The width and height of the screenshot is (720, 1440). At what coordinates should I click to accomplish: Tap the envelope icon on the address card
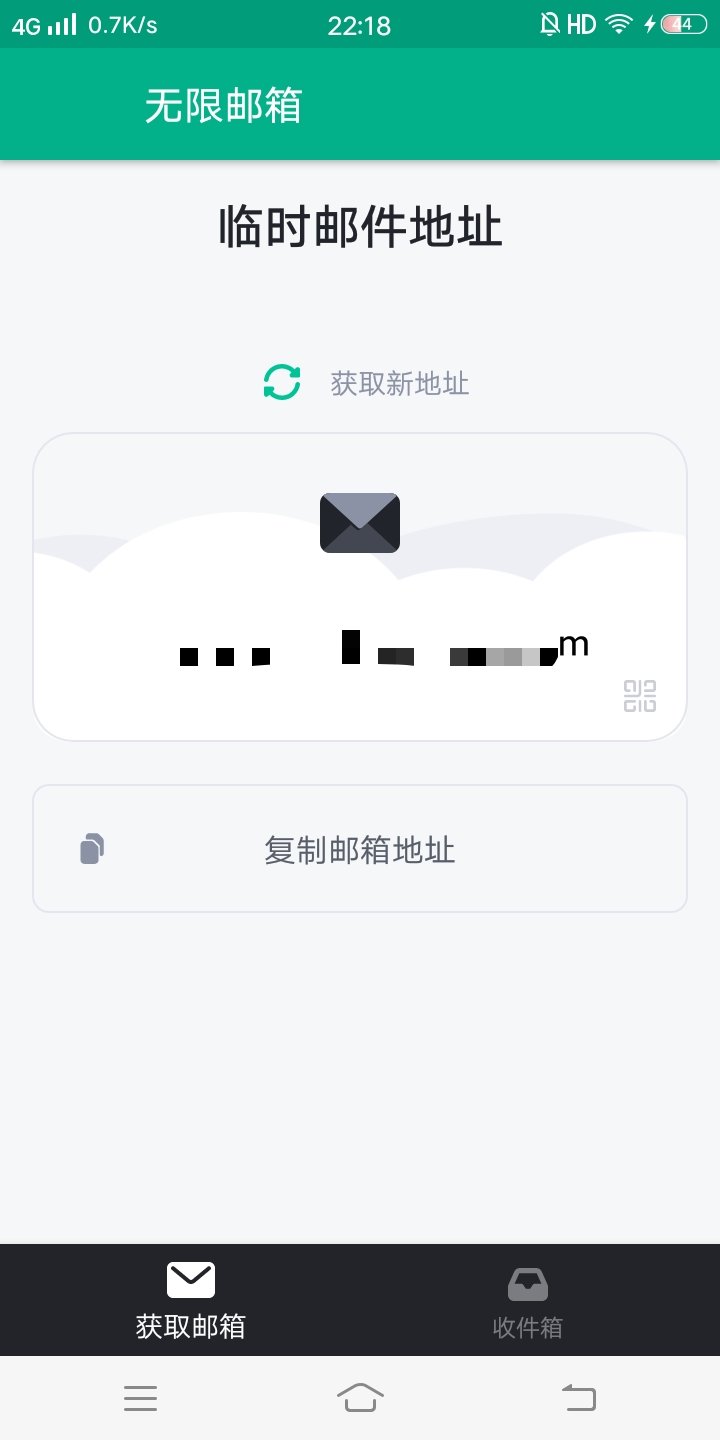tap(359, 522)
